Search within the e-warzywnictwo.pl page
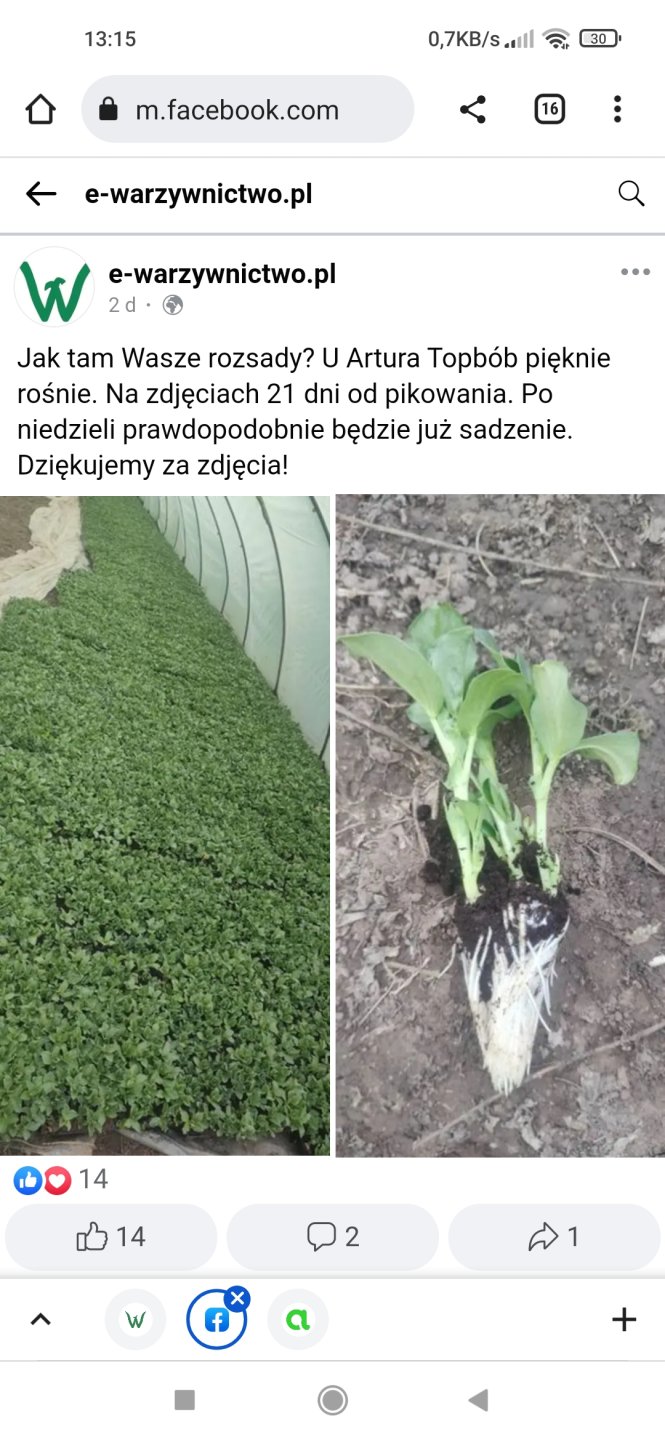The width and height of the screenshot is (665, 1440). pos(631,194)
